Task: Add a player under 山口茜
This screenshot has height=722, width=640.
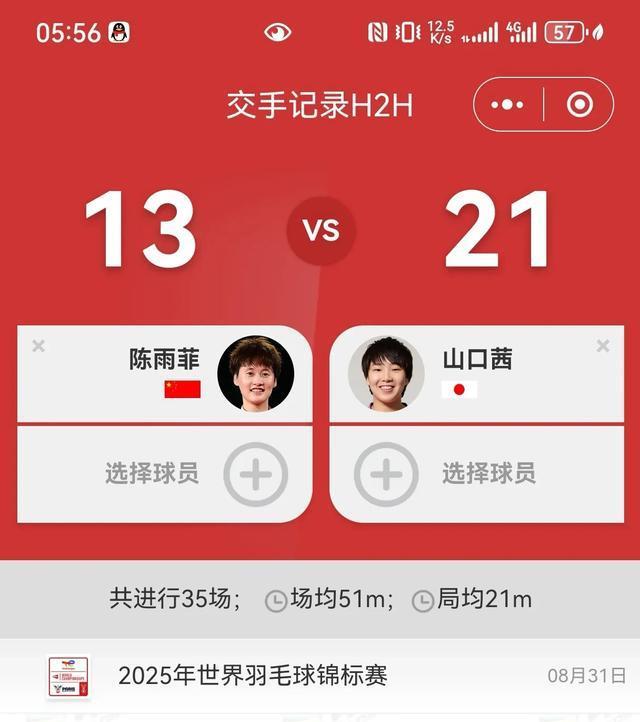Action: click(386, 473)
